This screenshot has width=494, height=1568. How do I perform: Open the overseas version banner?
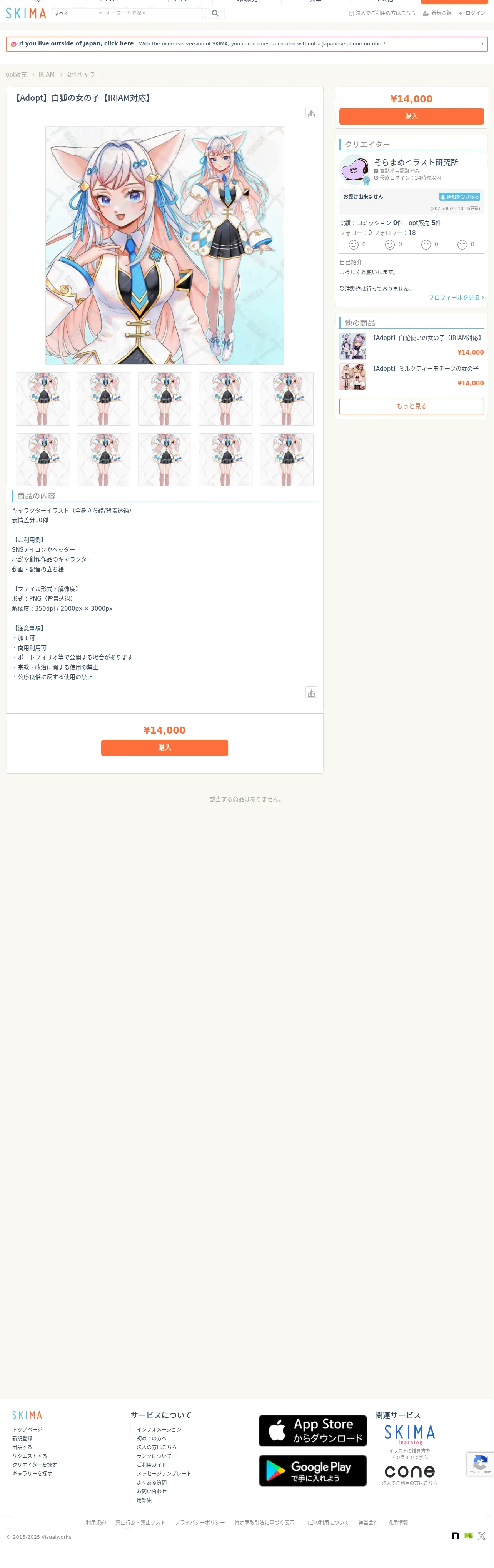(x=247, y=44)
